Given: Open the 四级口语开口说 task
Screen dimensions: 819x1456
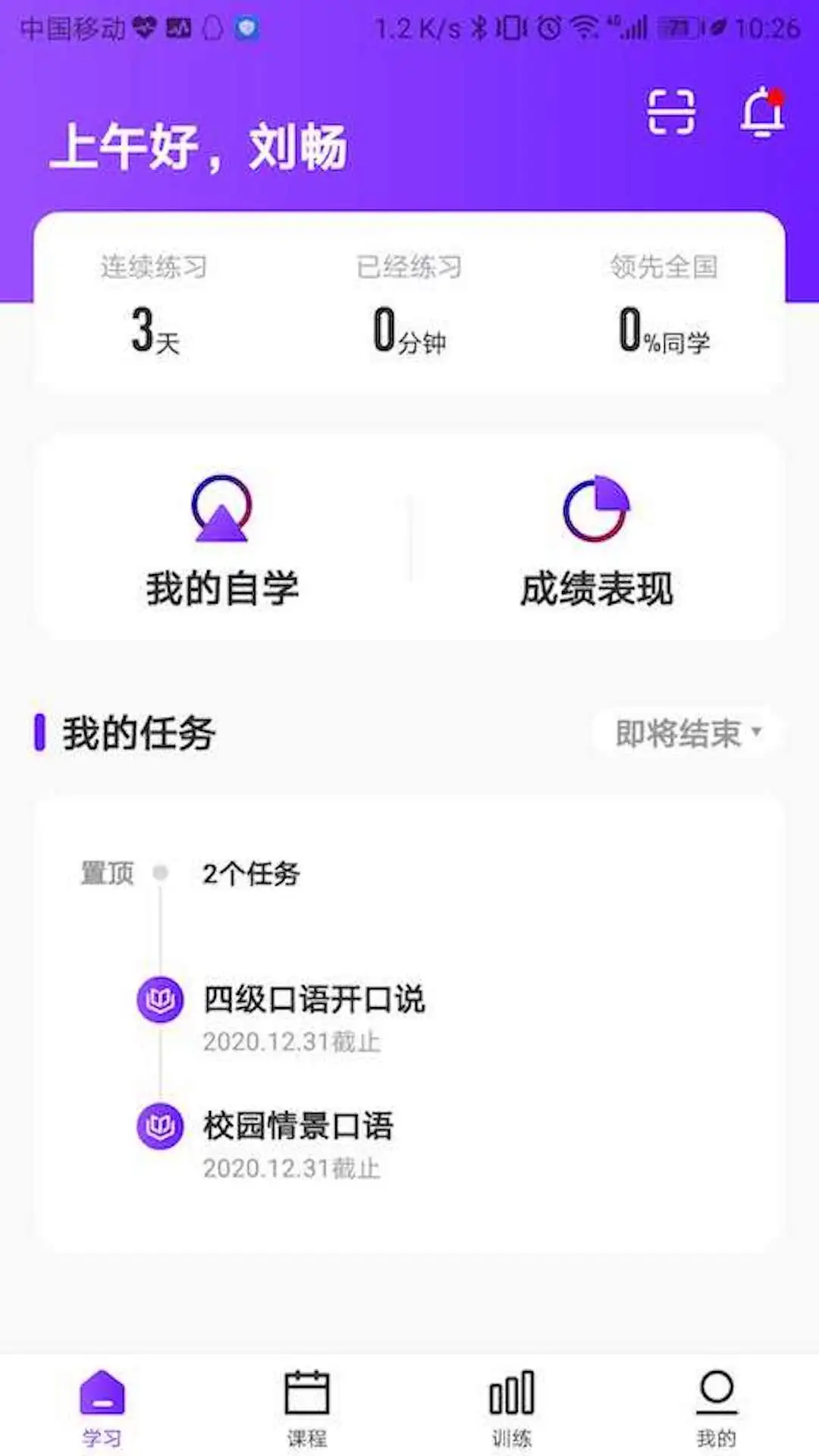Looking at the screenshot, I should click(x=314, y=999).
